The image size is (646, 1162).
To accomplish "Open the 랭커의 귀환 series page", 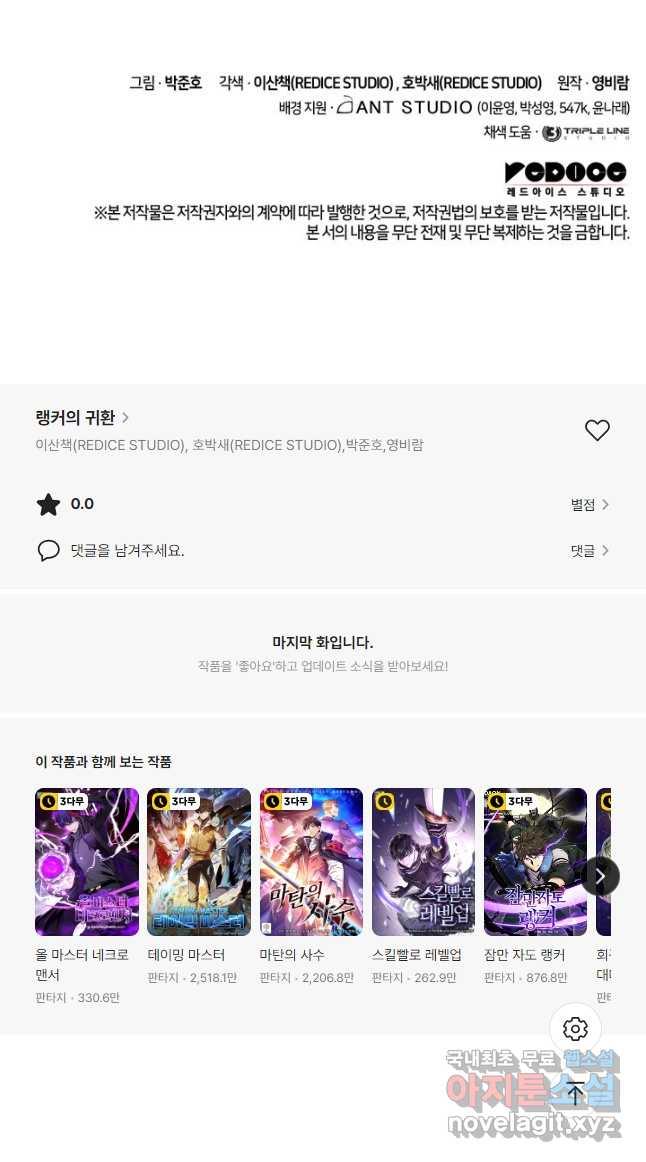I will (82, 417).
